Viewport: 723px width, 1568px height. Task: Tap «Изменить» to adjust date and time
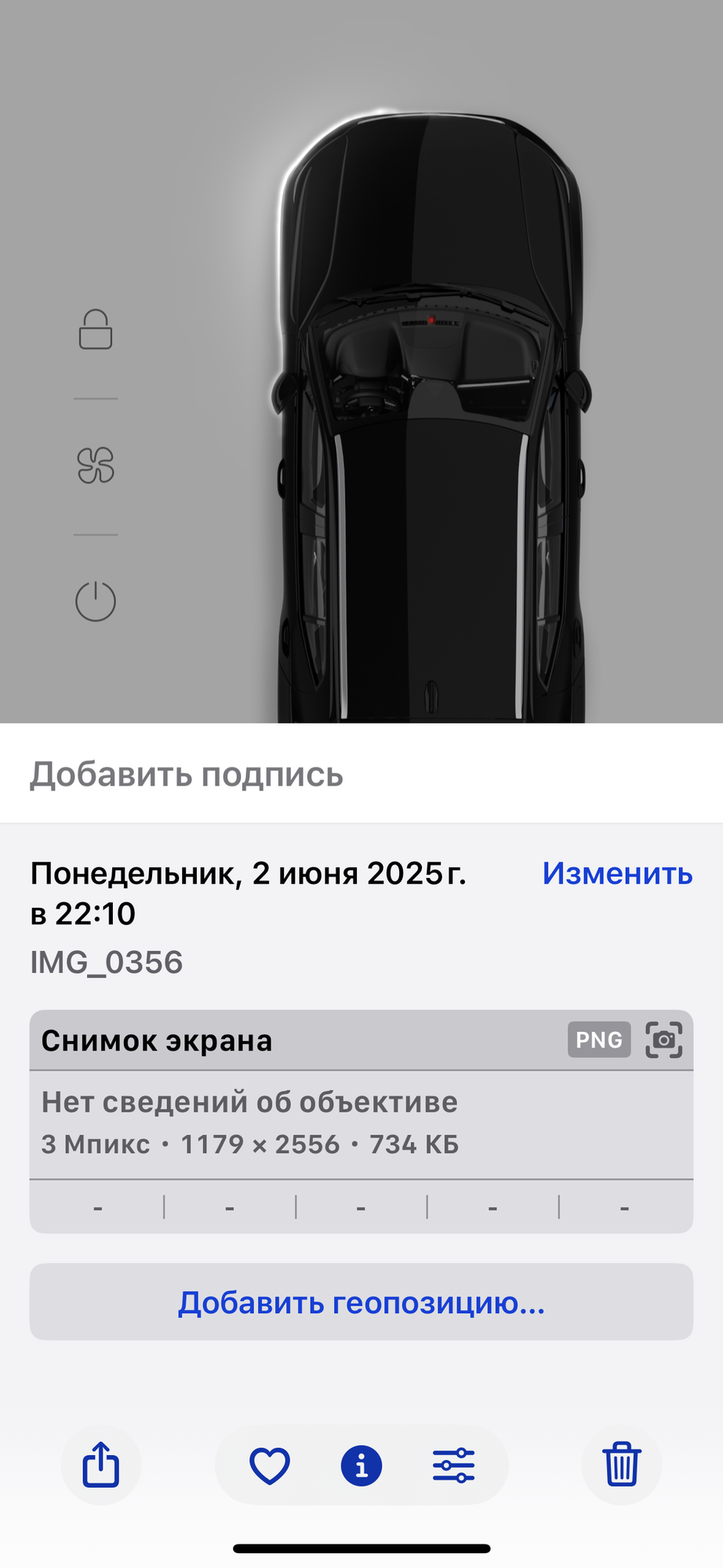pos(617,873)
